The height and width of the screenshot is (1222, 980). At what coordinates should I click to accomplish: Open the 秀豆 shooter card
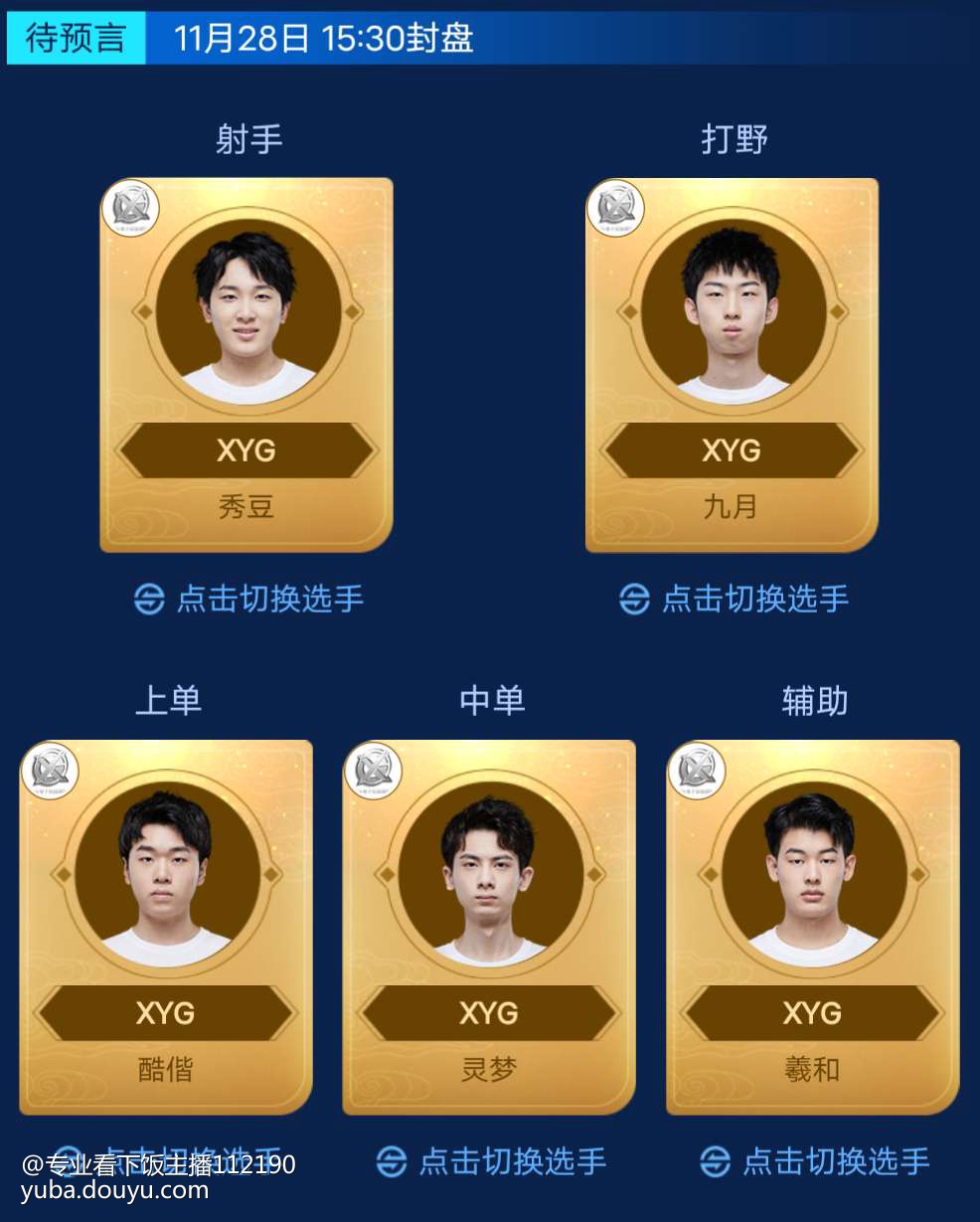click(x=246, y=365)
